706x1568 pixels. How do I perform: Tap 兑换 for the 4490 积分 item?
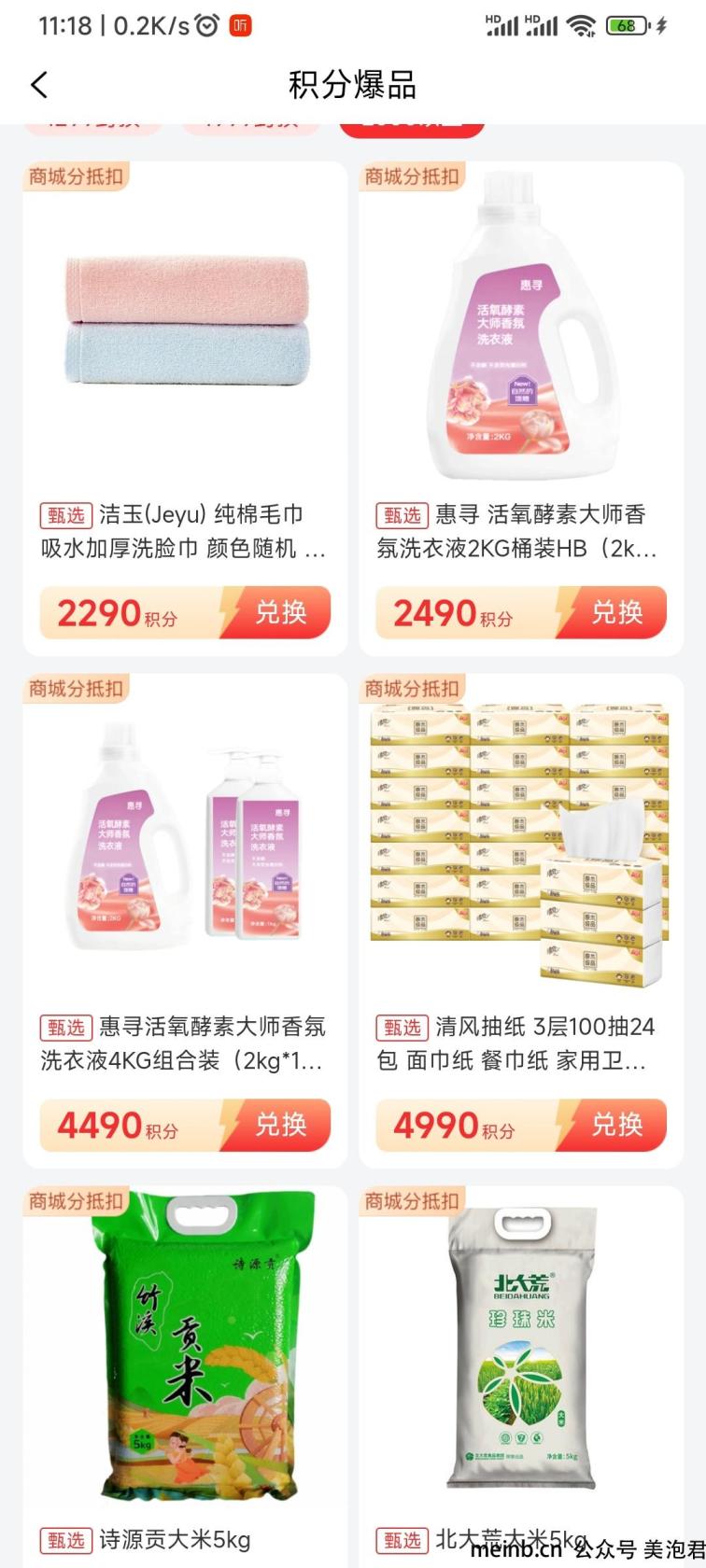tap(278, 1125)
